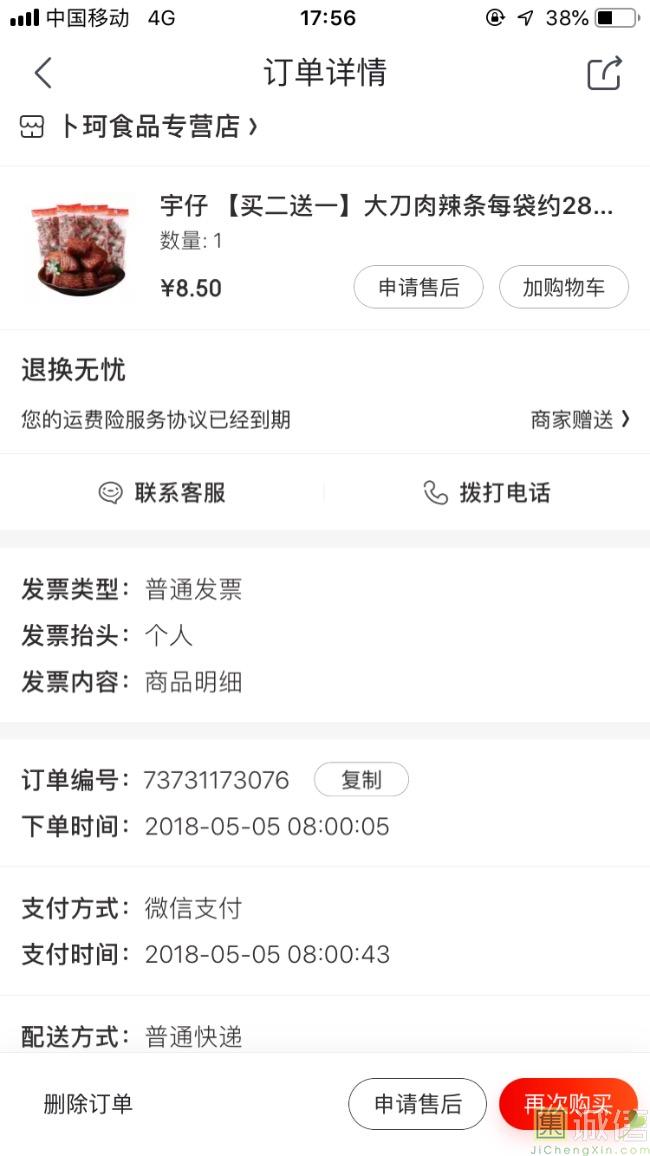Open 商家赠送 freight insurance details

[x=580, y=420]
